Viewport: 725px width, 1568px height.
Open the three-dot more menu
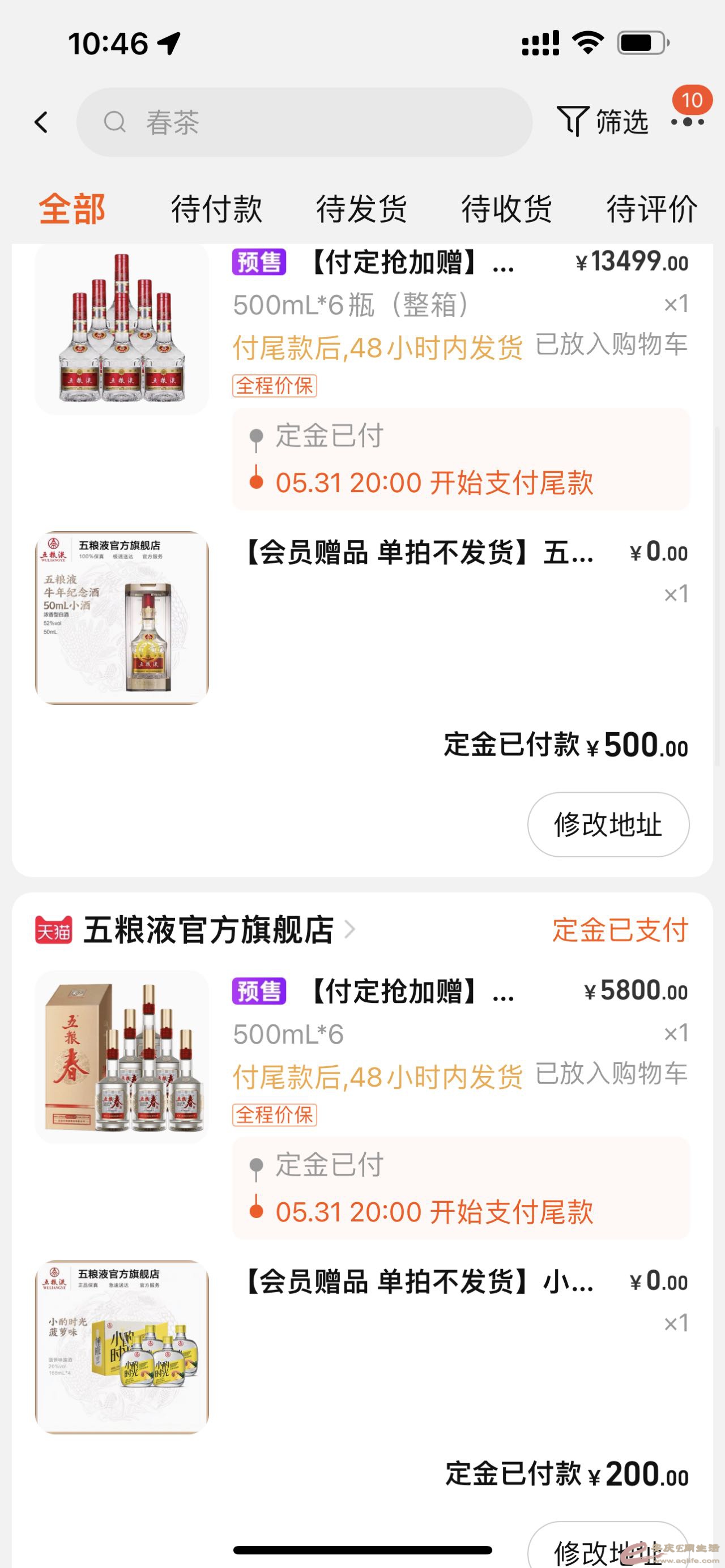688,122
